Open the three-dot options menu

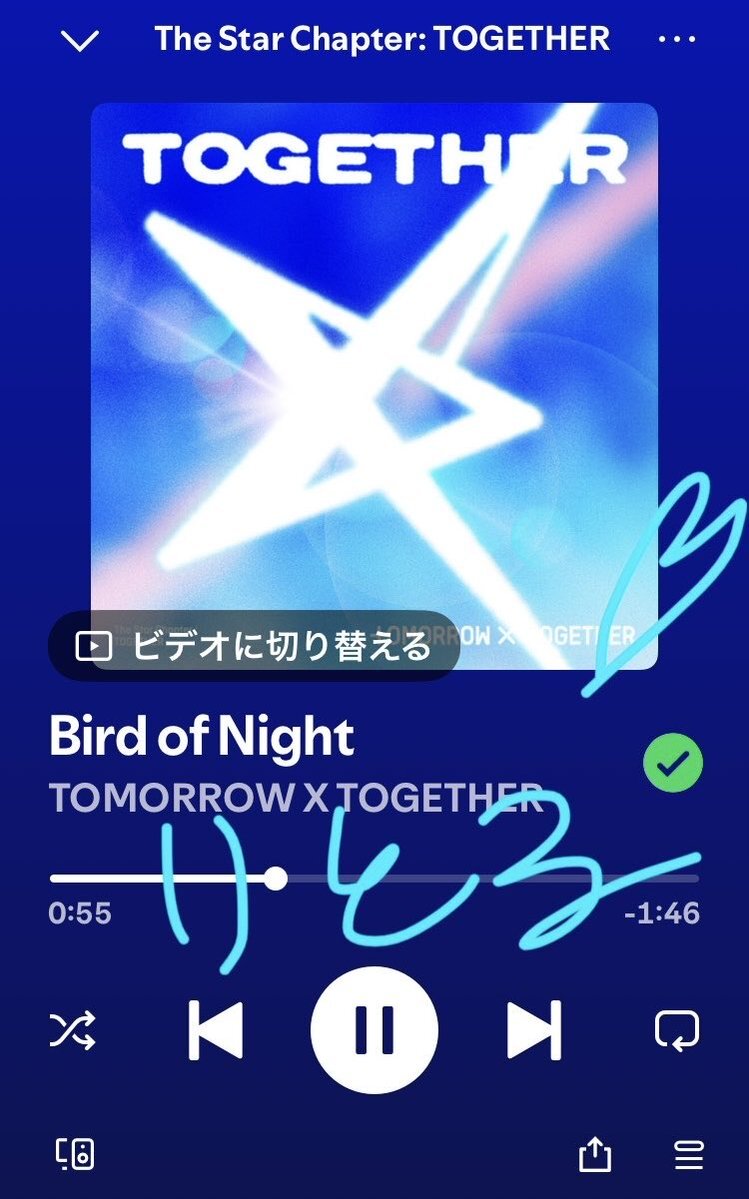pos(677,40)
